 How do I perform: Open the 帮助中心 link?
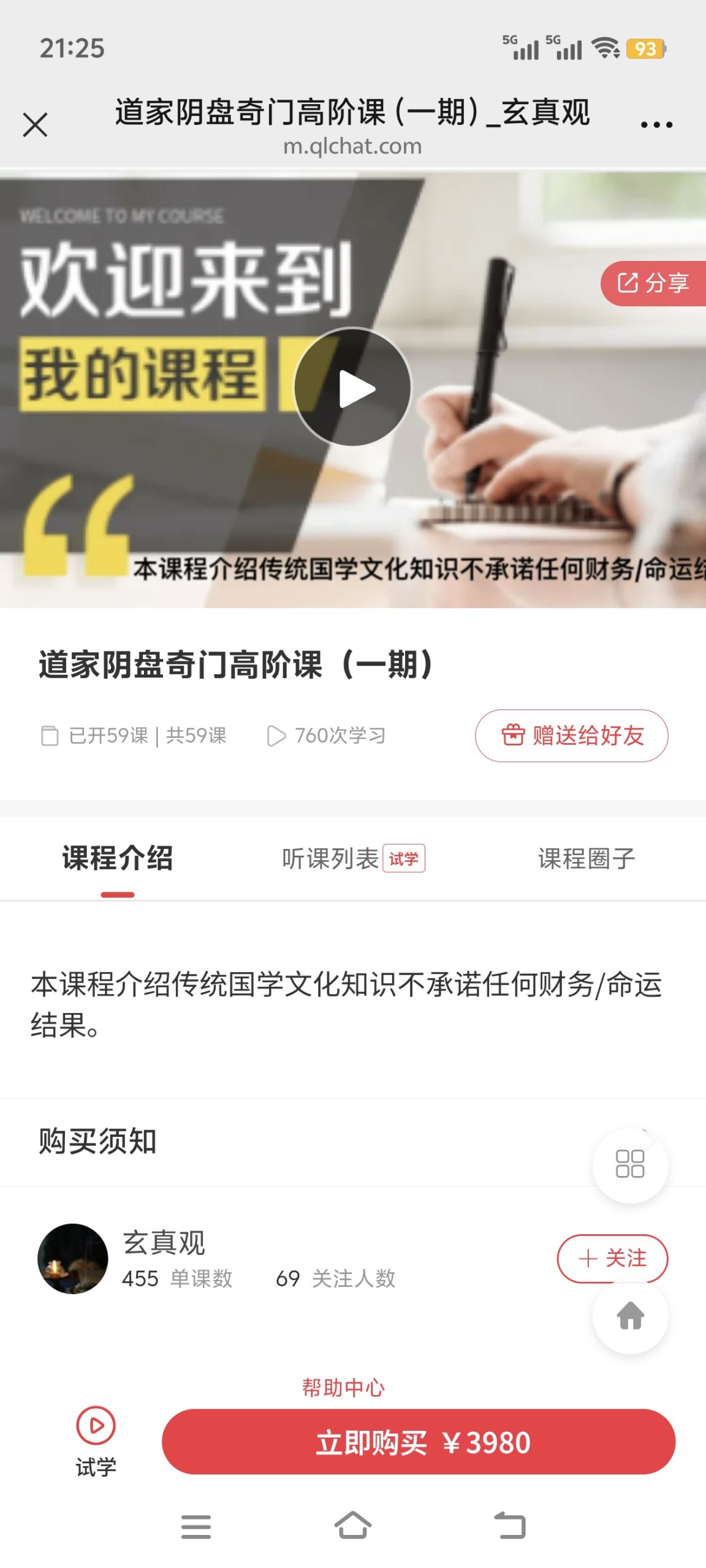click(343, 1387)
